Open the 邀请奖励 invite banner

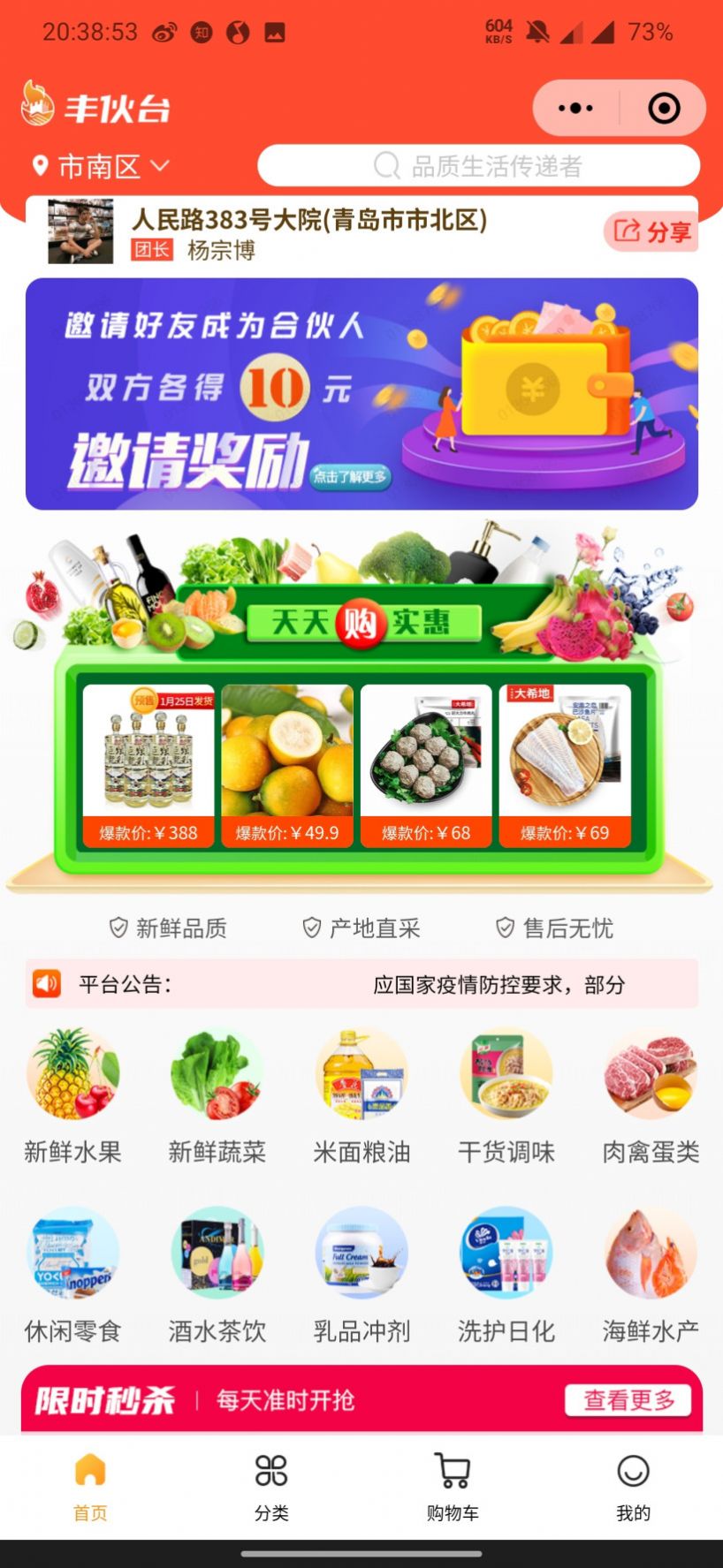(x=361, y=394)
